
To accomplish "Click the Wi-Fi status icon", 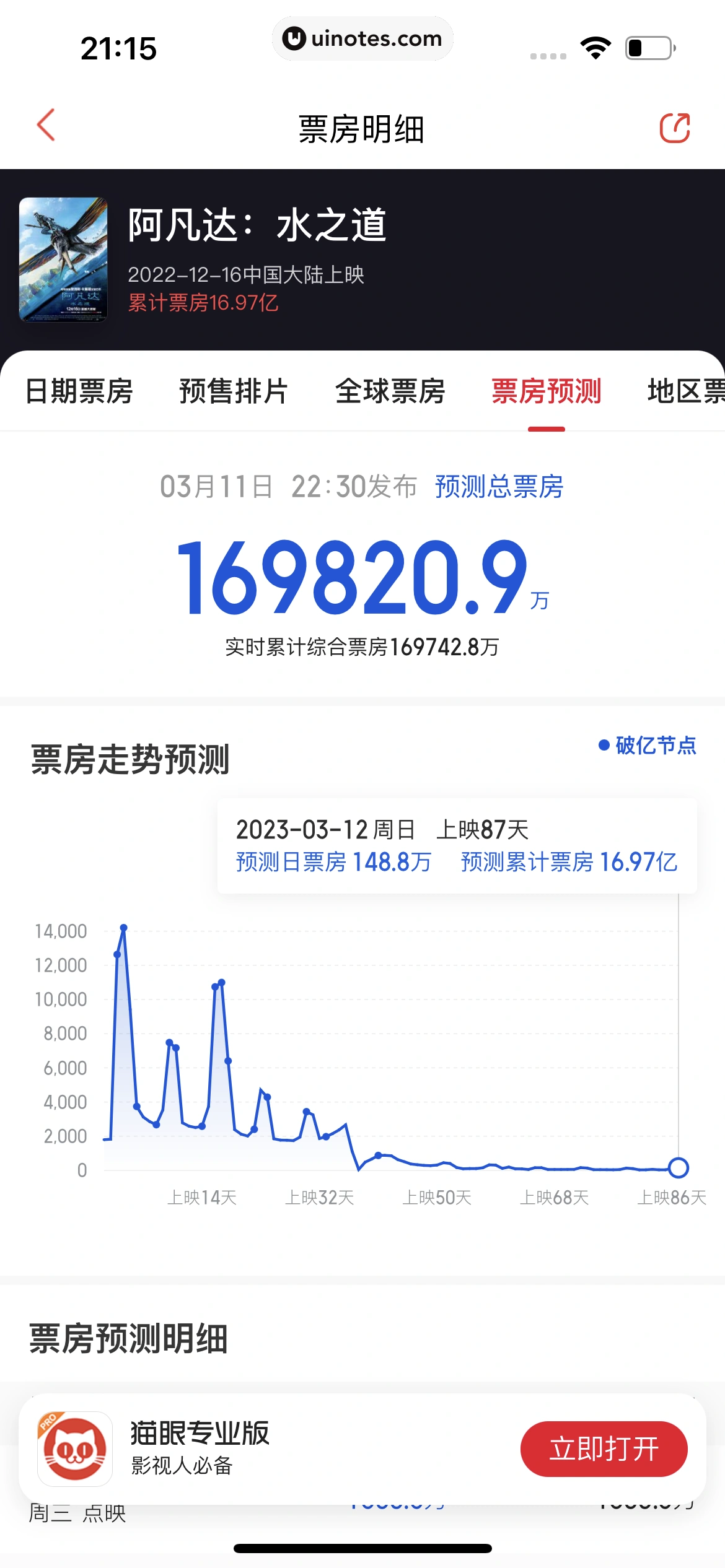I will click(x=595, y=46).
